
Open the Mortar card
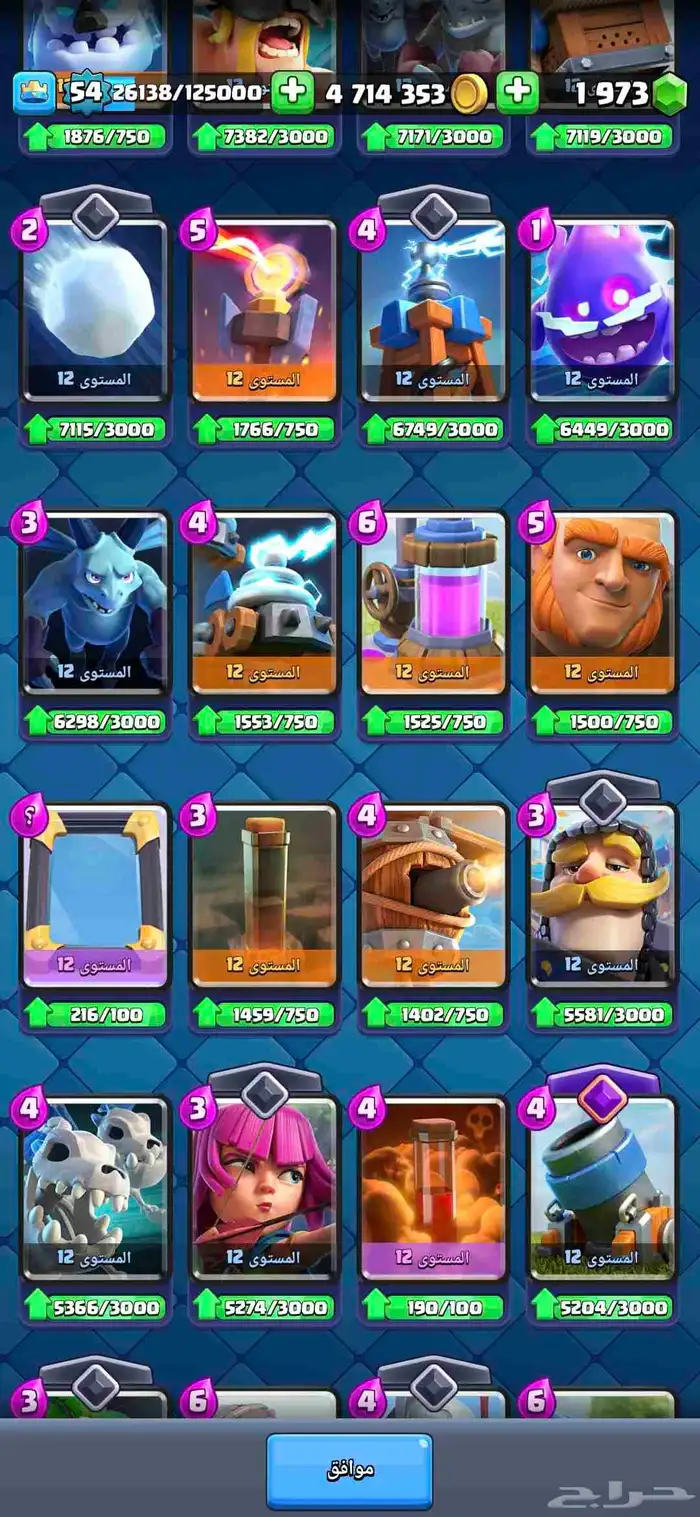[602, 1188]
